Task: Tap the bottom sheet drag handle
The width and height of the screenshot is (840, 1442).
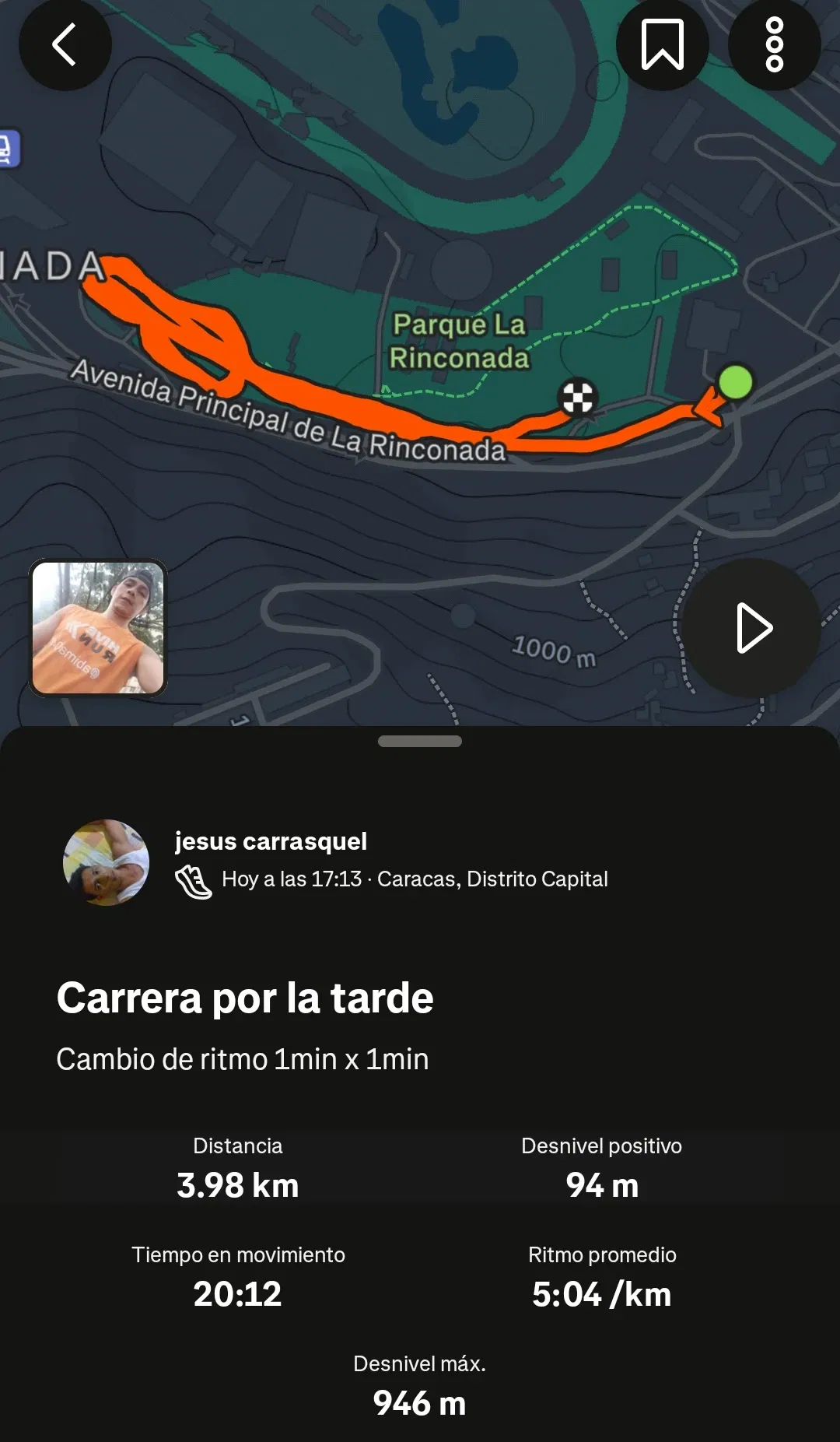Action: pyautogui.click(x=419, y=741)
